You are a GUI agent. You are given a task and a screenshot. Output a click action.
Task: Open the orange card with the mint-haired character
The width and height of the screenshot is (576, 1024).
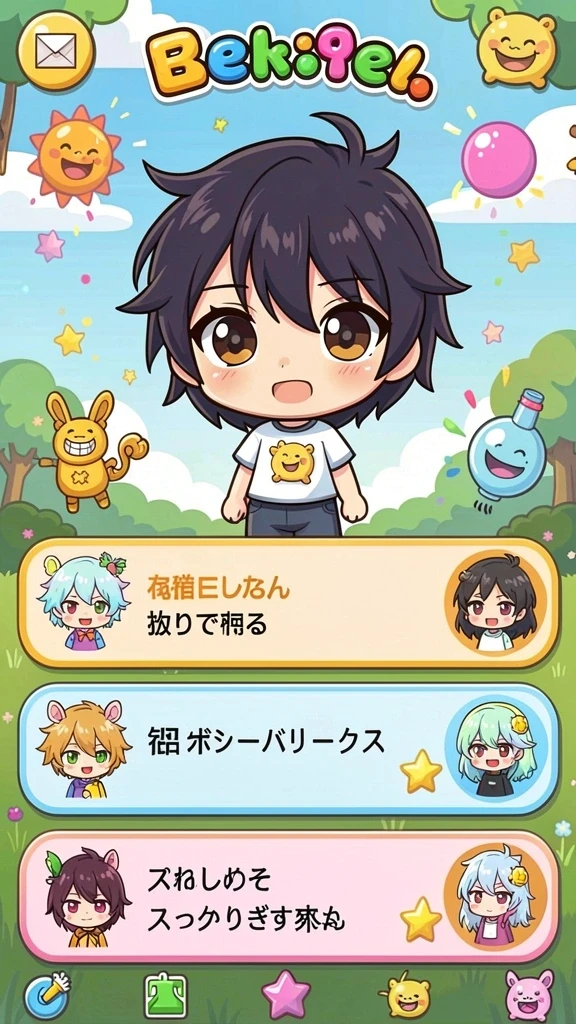pos(288,602)
